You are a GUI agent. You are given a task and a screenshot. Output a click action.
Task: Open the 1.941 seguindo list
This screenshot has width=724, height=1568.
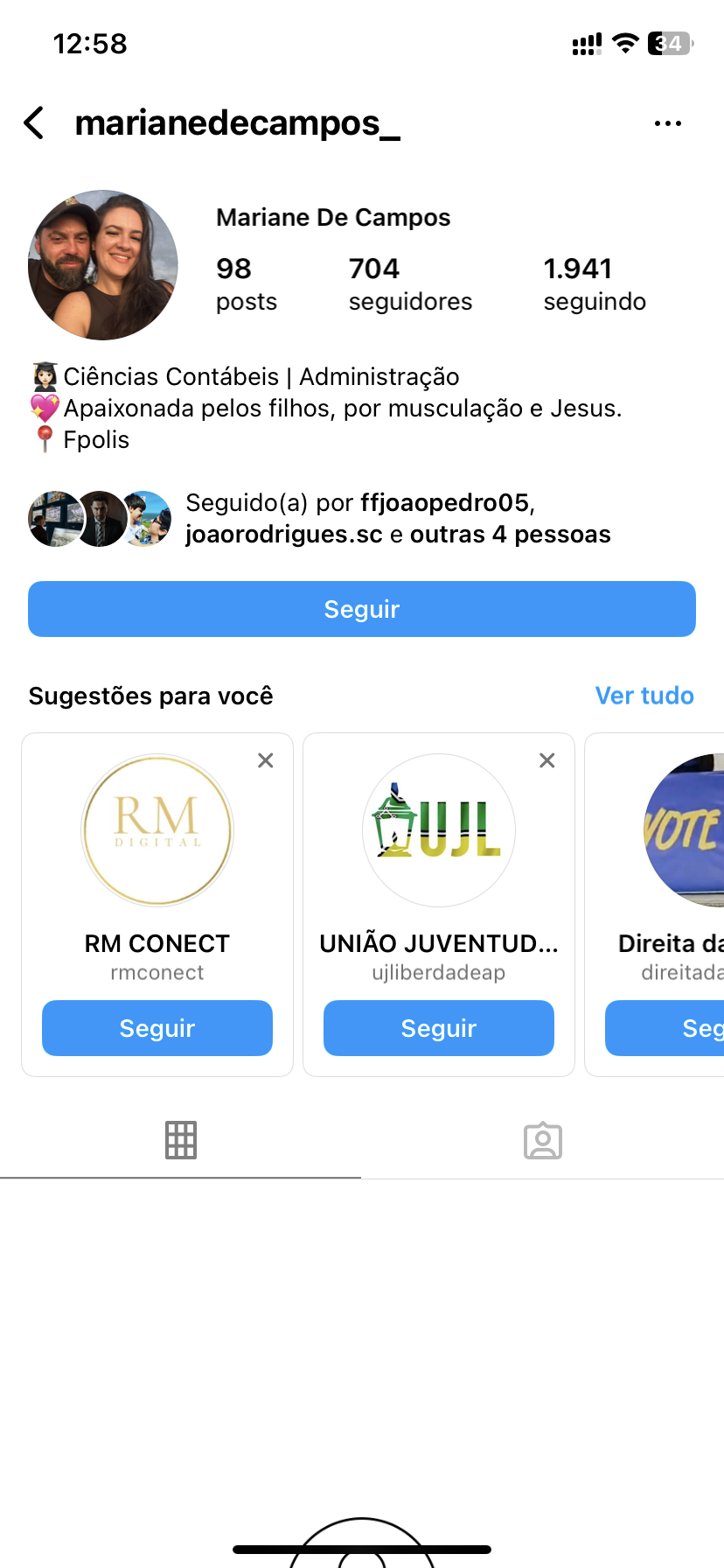coord(595,283)
